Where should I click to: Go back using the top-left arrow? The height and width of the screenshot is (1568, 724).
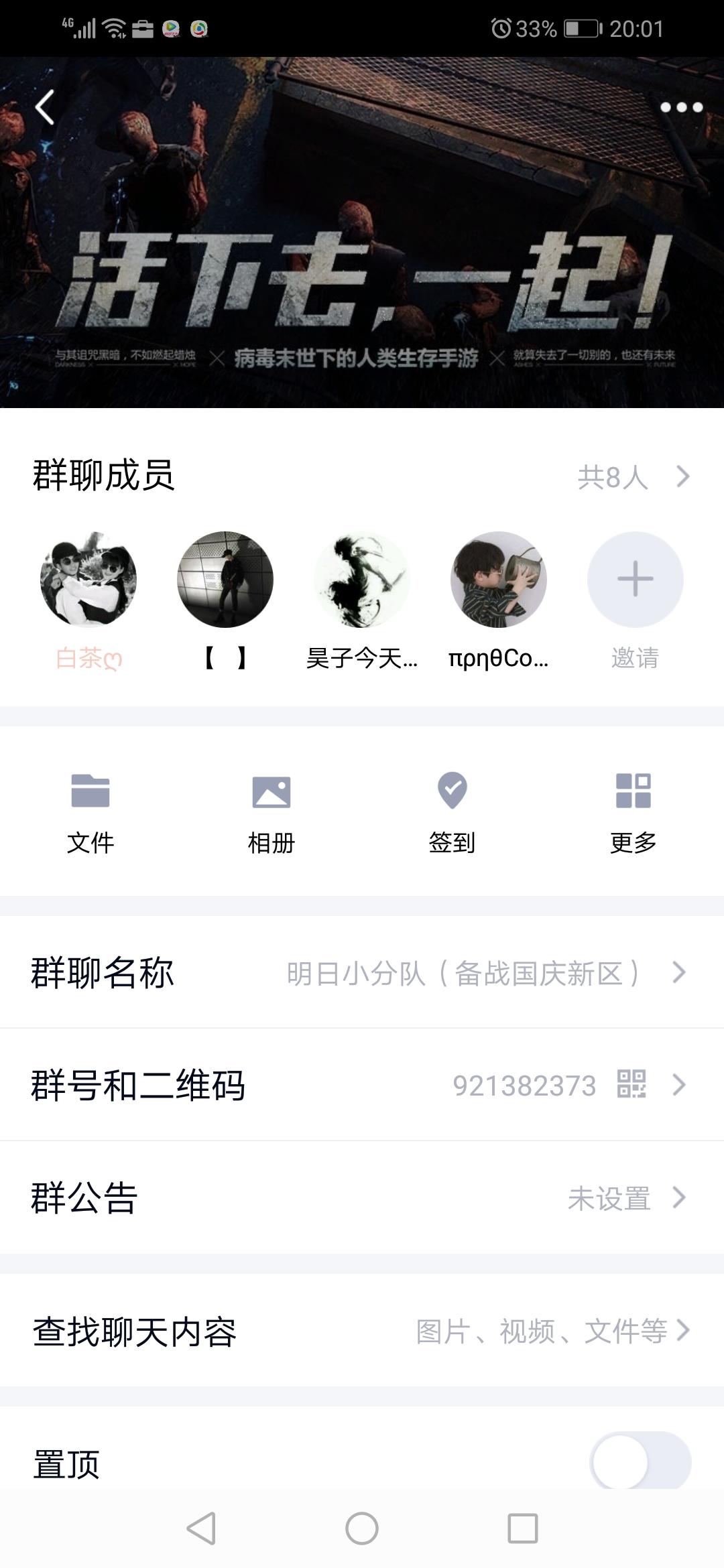point(45,108)
